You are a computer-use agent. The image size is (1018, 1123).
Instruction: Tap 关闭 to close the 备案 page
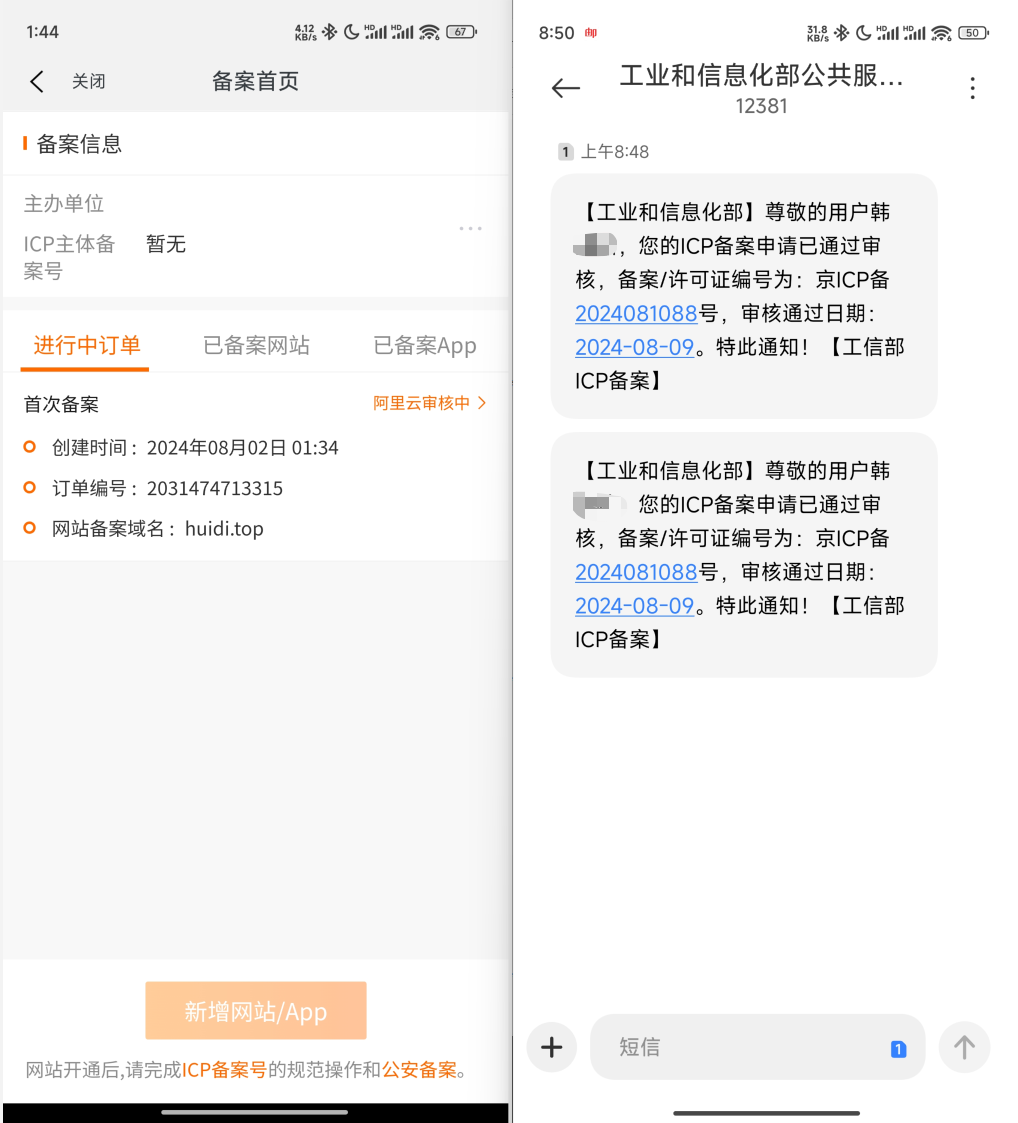pyautogui.click(x=88, y=82)
